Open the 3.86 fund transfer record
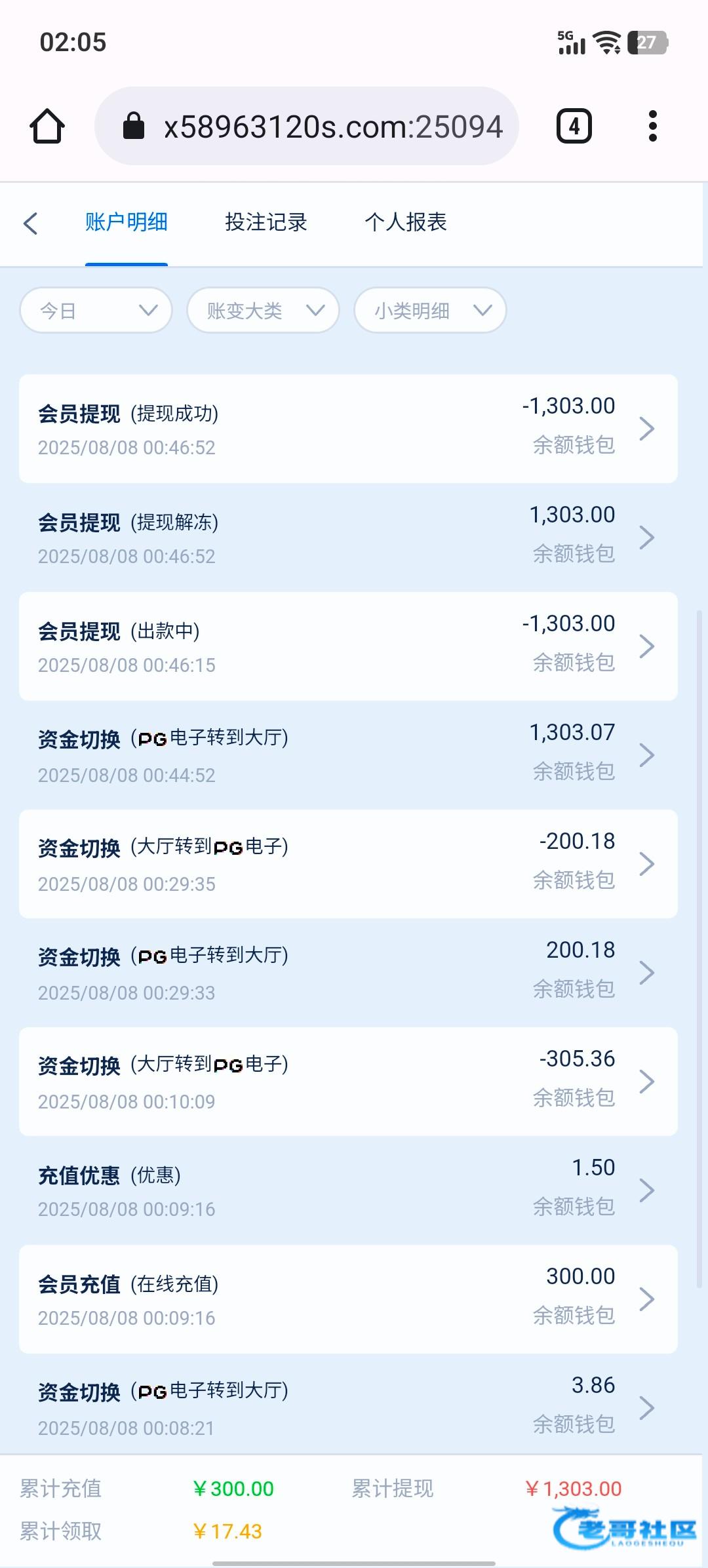Viewport: 708px width, 1568px height. 348,1404
